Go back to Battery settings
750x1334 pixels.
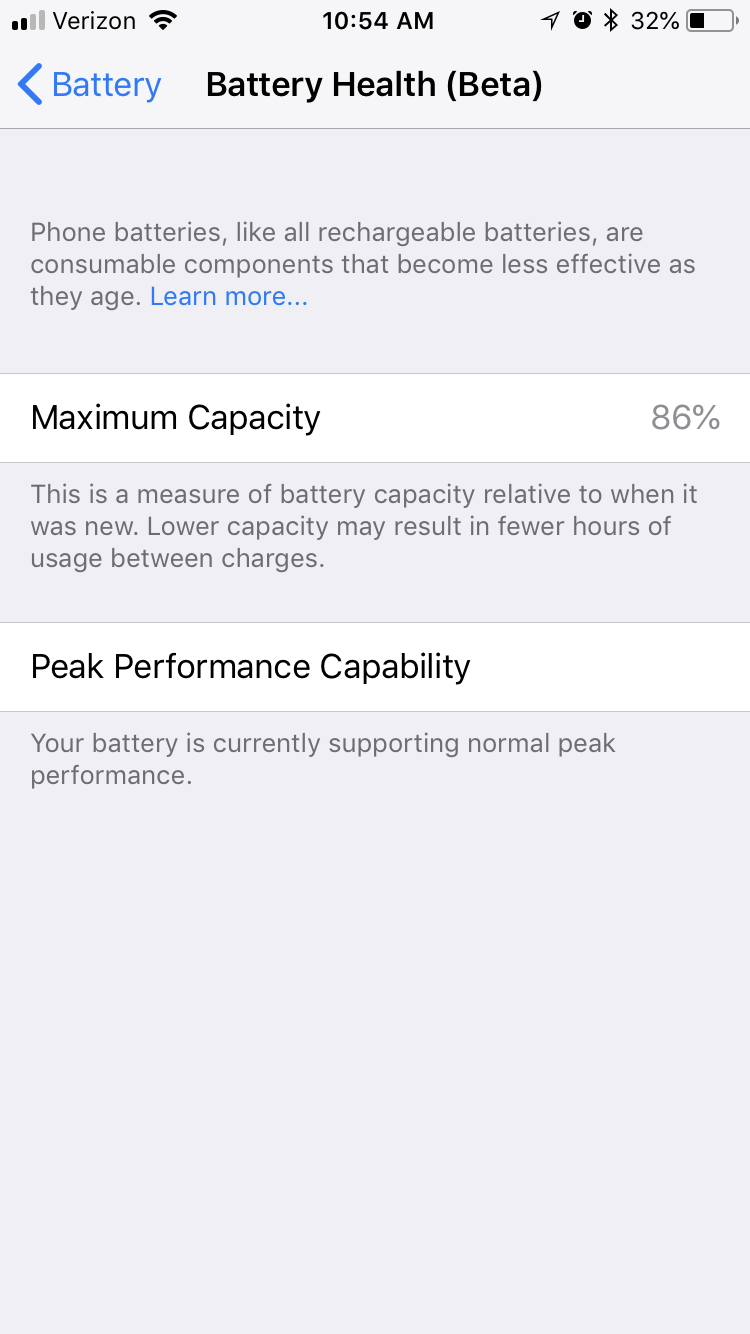90,85
